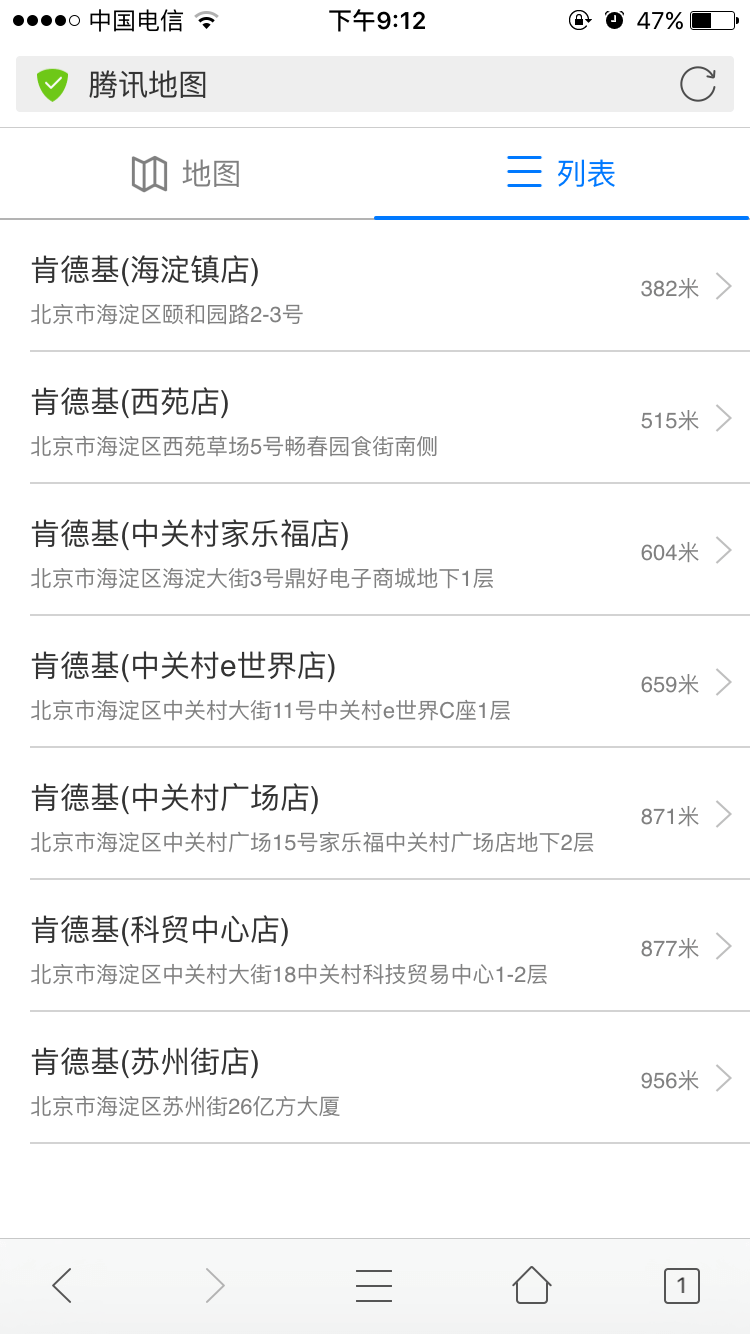Open 肯德基(苏州街店) result

375,1079
